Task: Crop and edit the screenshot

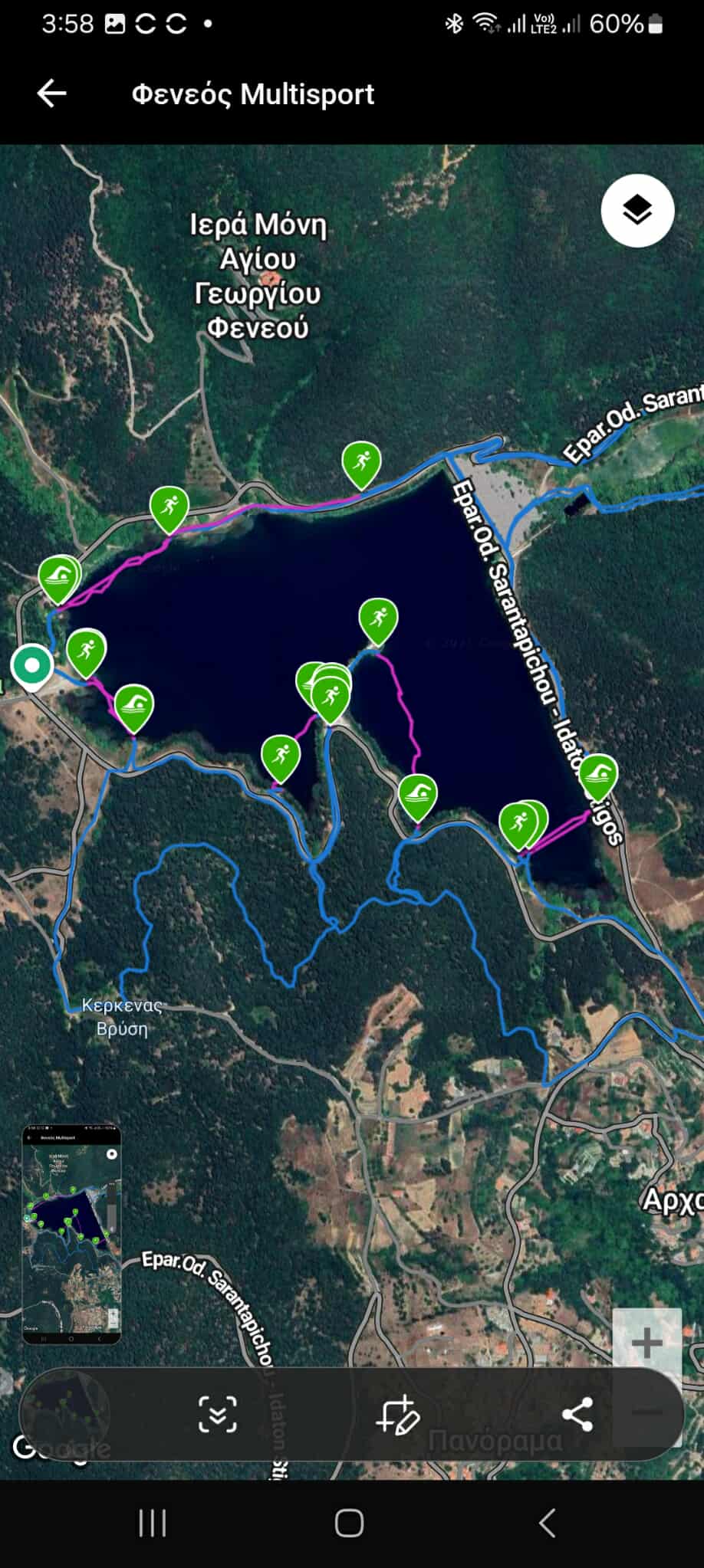Action: (398, 1414)
